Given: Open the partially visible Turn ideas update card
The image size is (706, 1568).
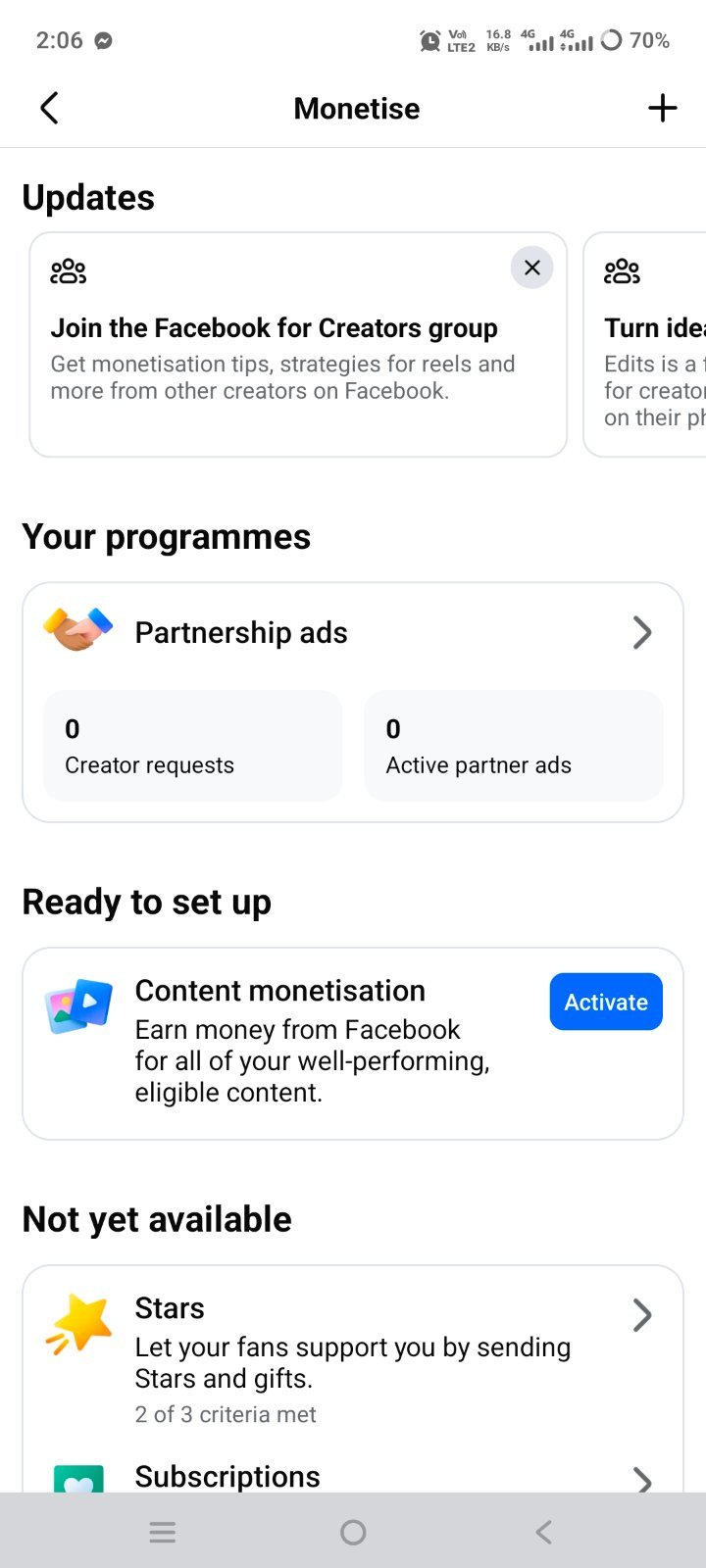Looking at the screenshot, I should (644, 345).
